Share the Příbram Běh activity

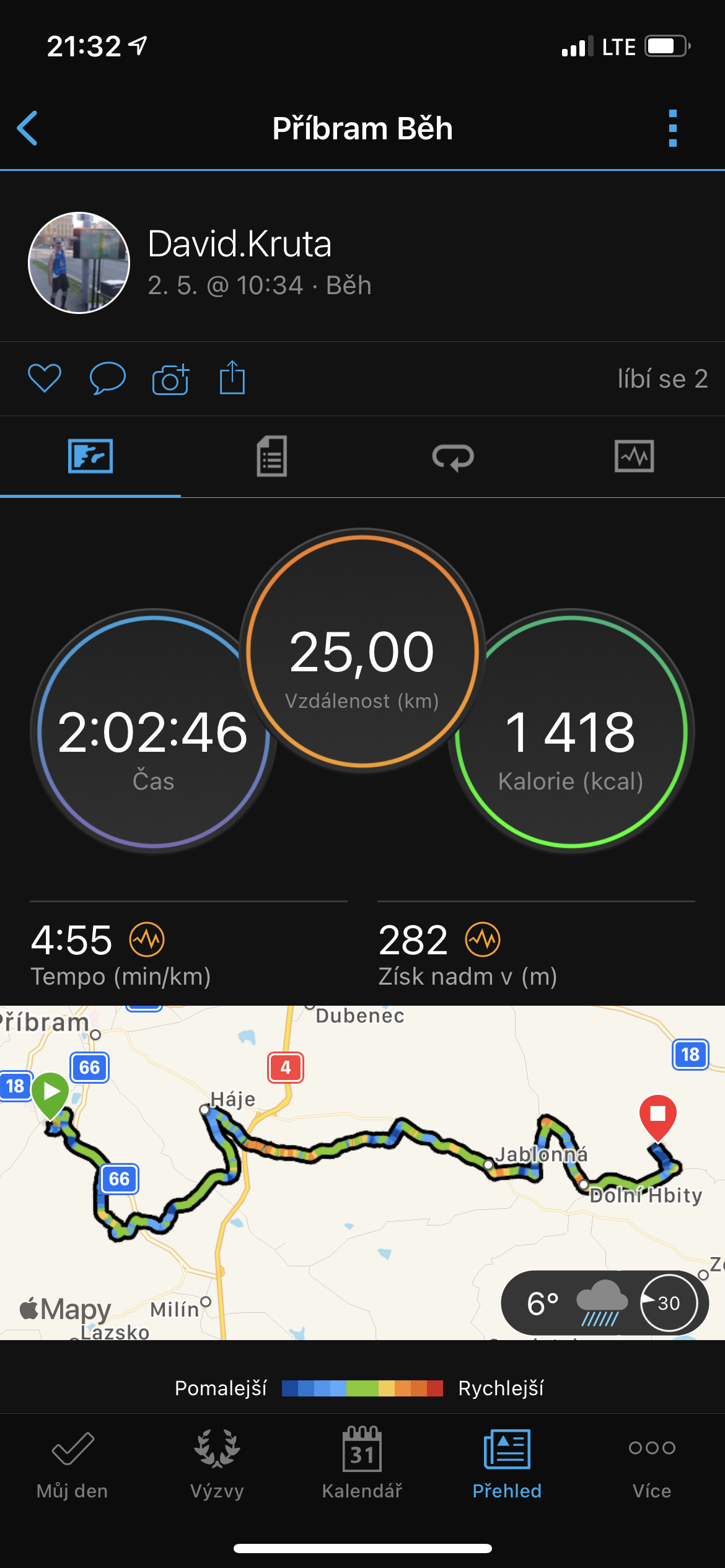pos(232,377)
